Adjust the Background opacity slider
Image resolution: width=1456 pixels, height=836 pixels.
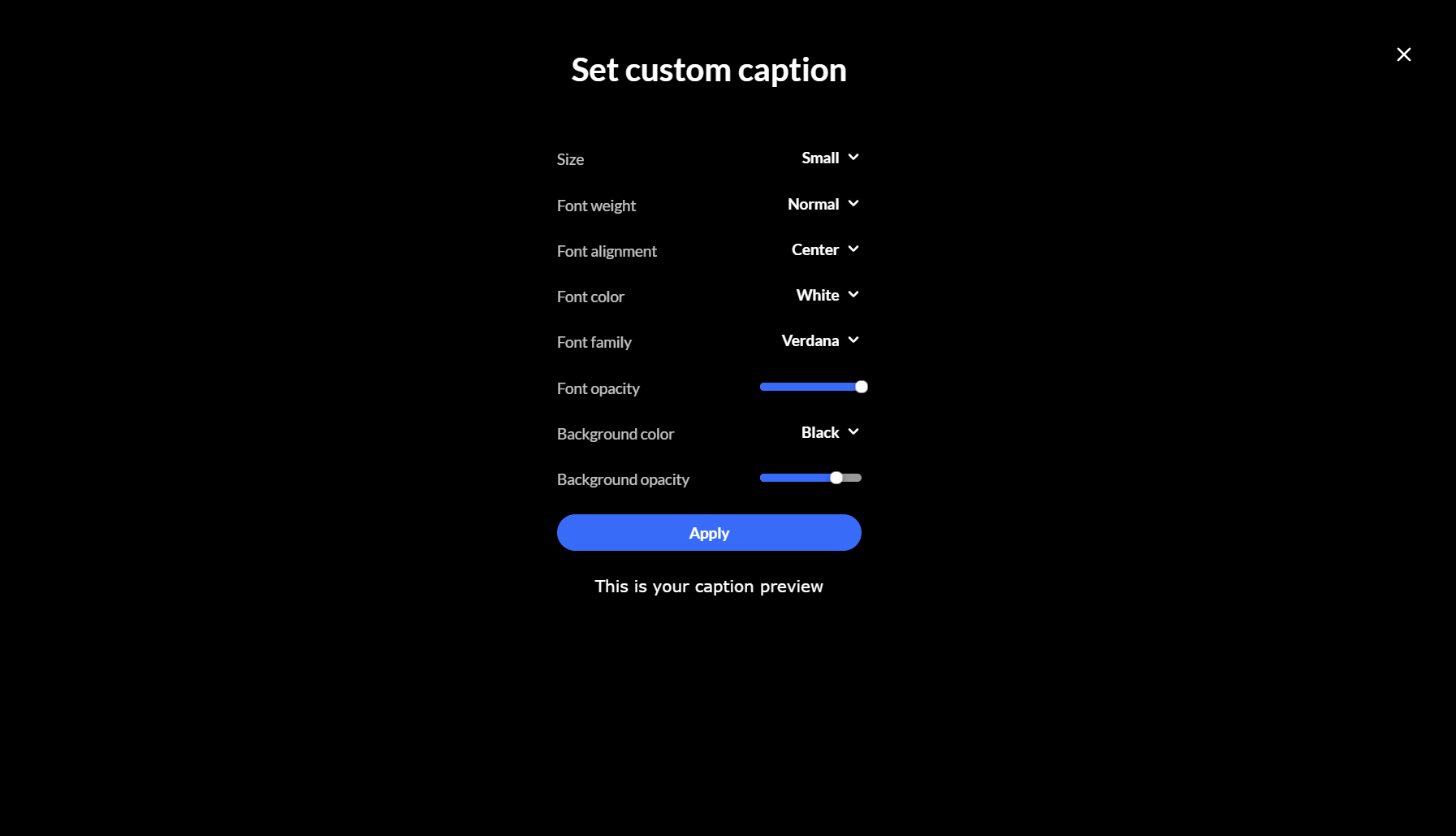pyautogui.click(x=810, y=478)
